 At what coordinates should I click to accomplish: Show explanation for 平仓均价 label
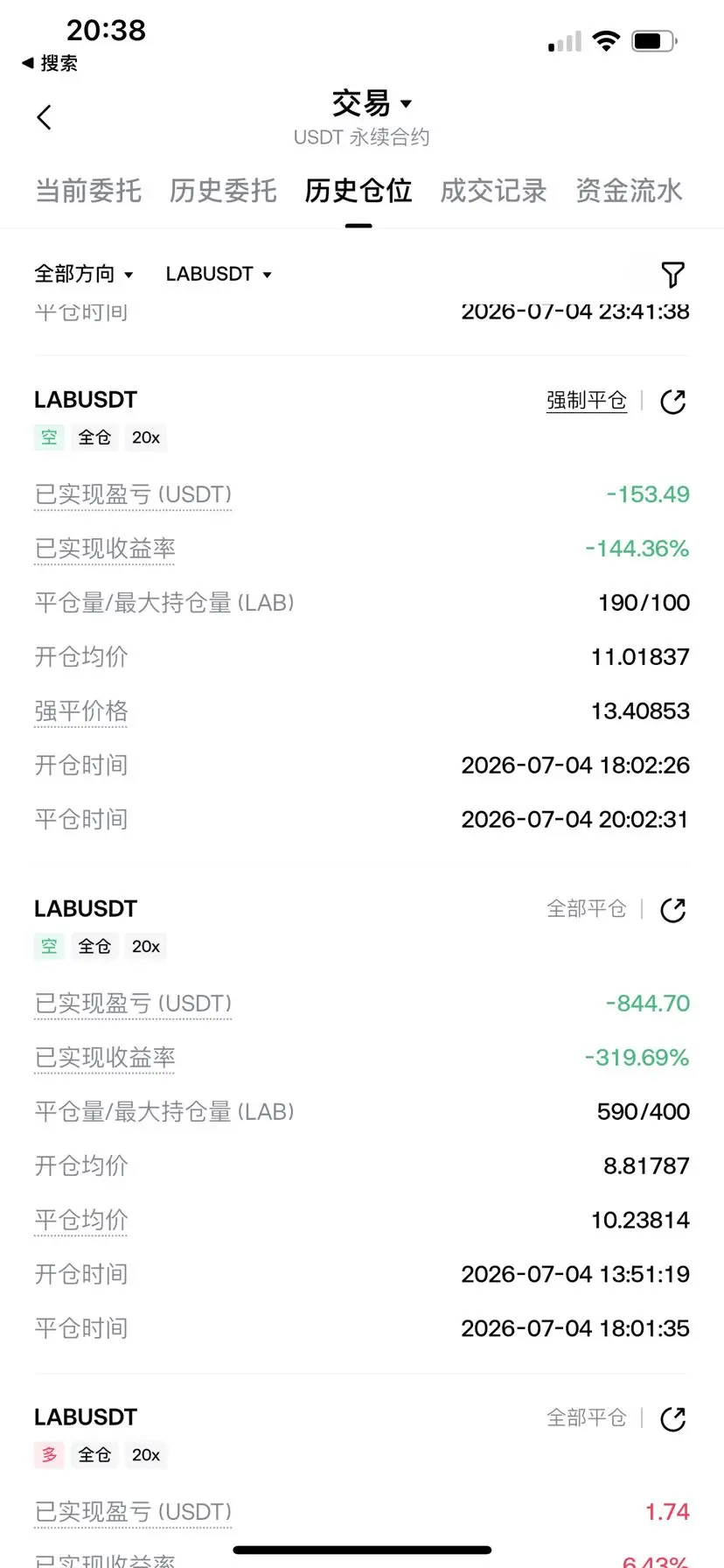81,1220
